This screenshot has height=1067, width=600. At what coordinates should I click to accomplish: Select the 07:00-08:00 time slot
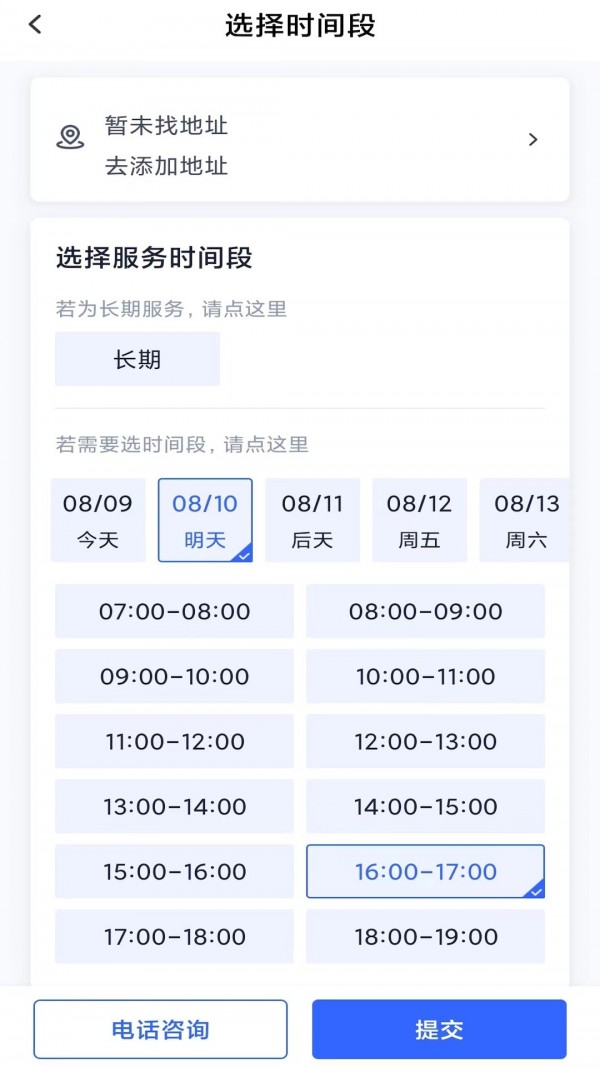174,611
